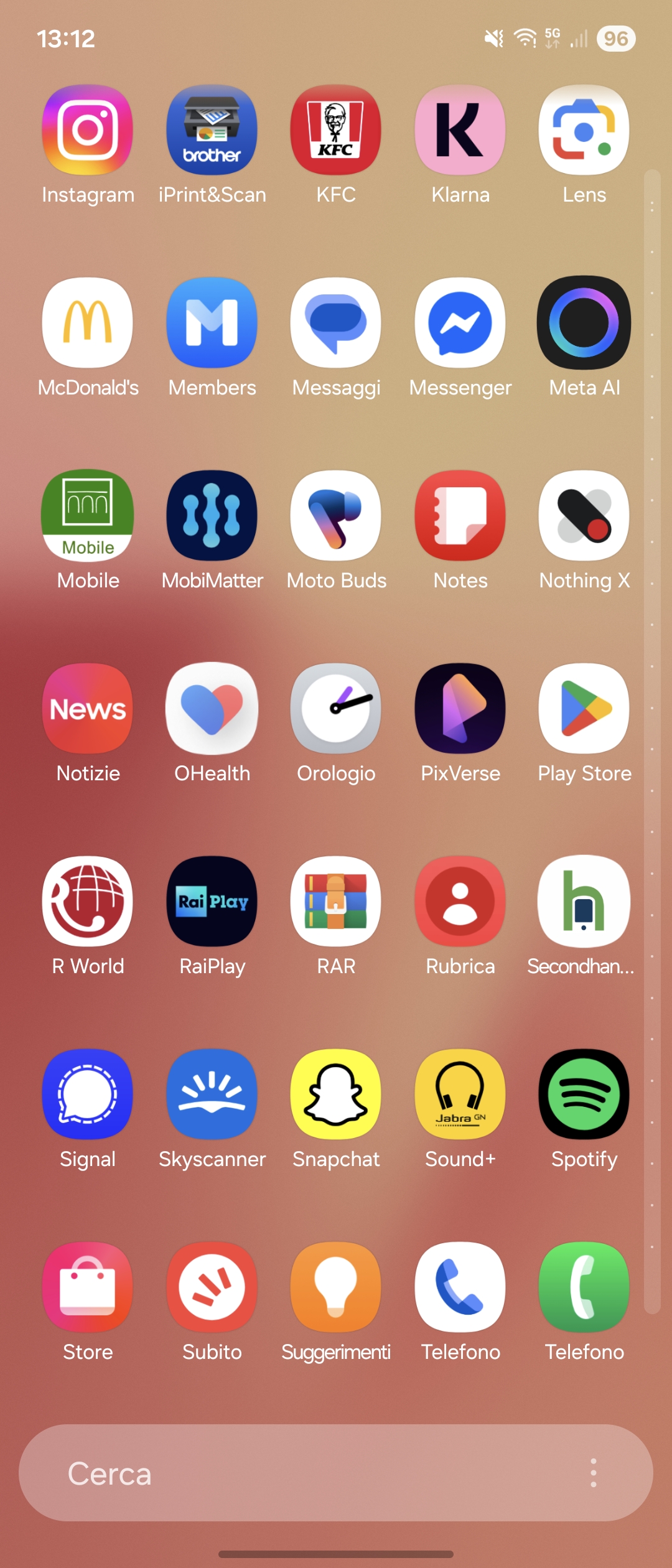Open Snapchat

(x=336, y=1095)
